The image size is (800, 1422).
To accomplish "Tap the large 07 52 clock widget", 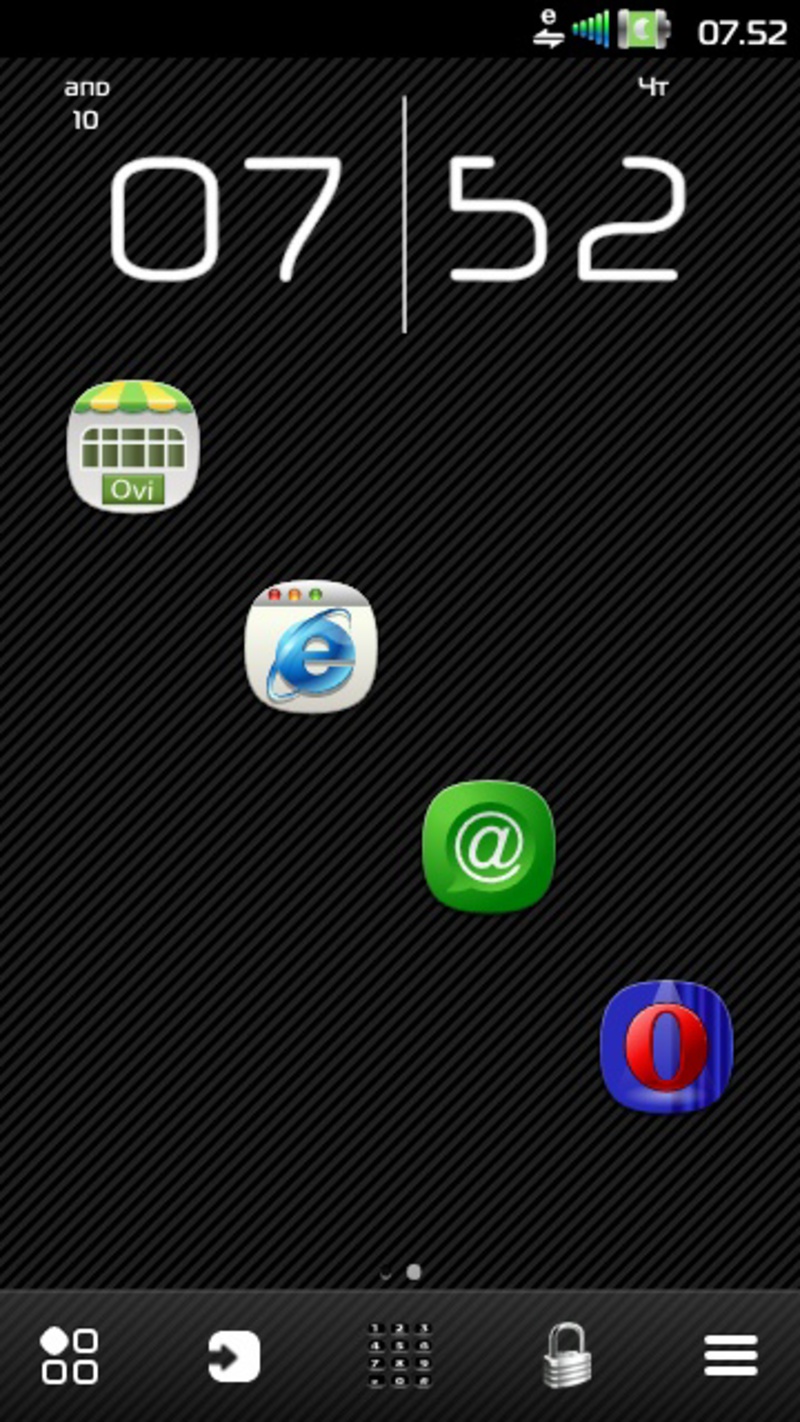I will click(x=400, y=215).
